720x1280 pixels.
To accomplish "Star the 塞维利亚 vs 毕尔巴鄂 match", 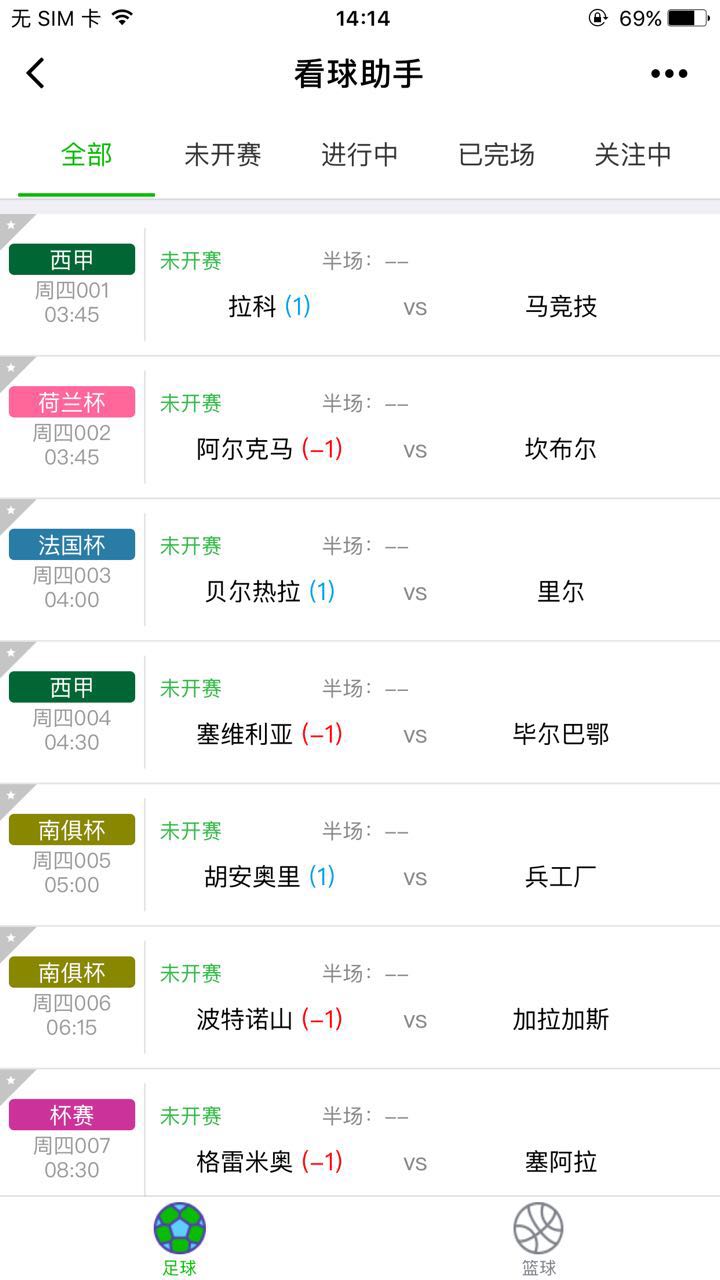I will [x=11, y=653].
